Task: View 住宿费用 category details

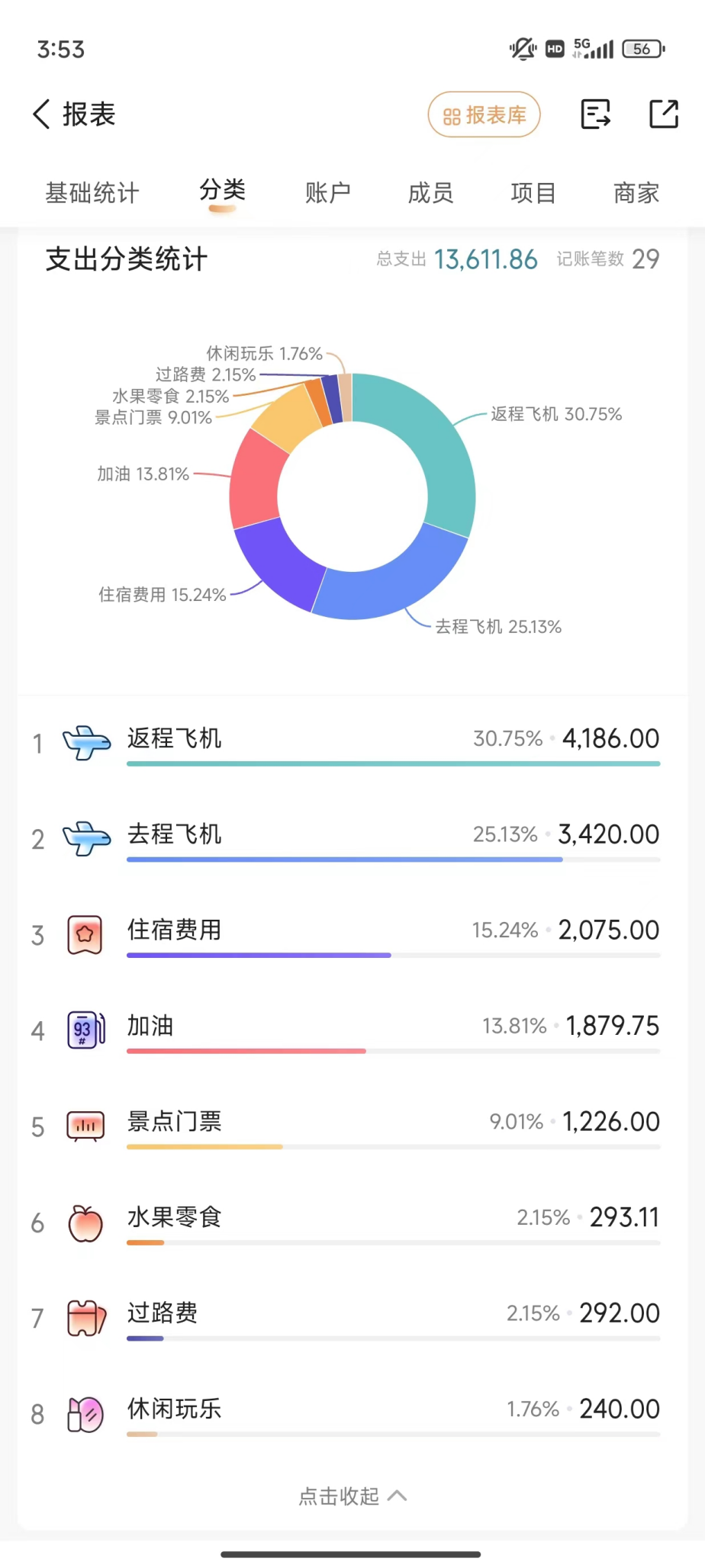Action: pyautogui.click(x=352, y=933)
